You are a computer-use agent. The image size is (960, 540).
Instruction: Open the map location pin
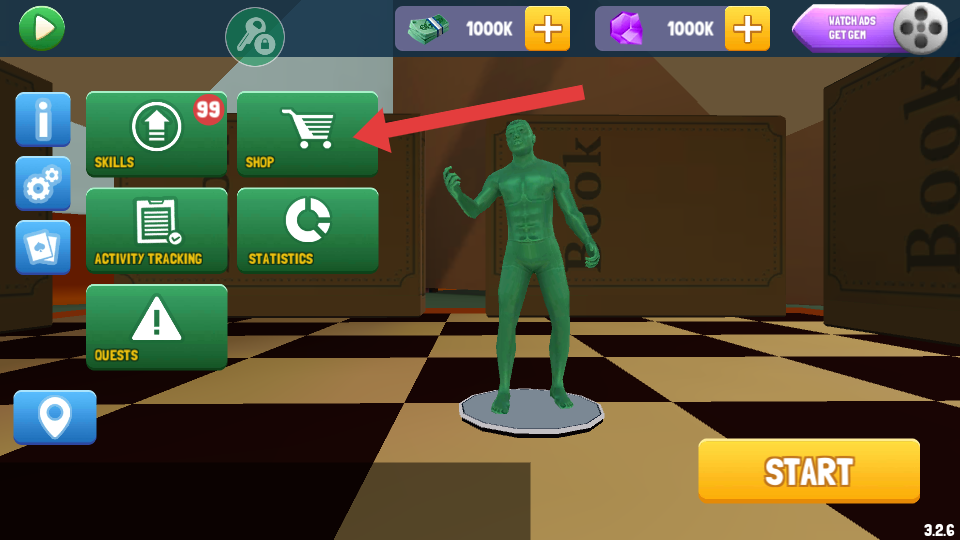(55, 417)
